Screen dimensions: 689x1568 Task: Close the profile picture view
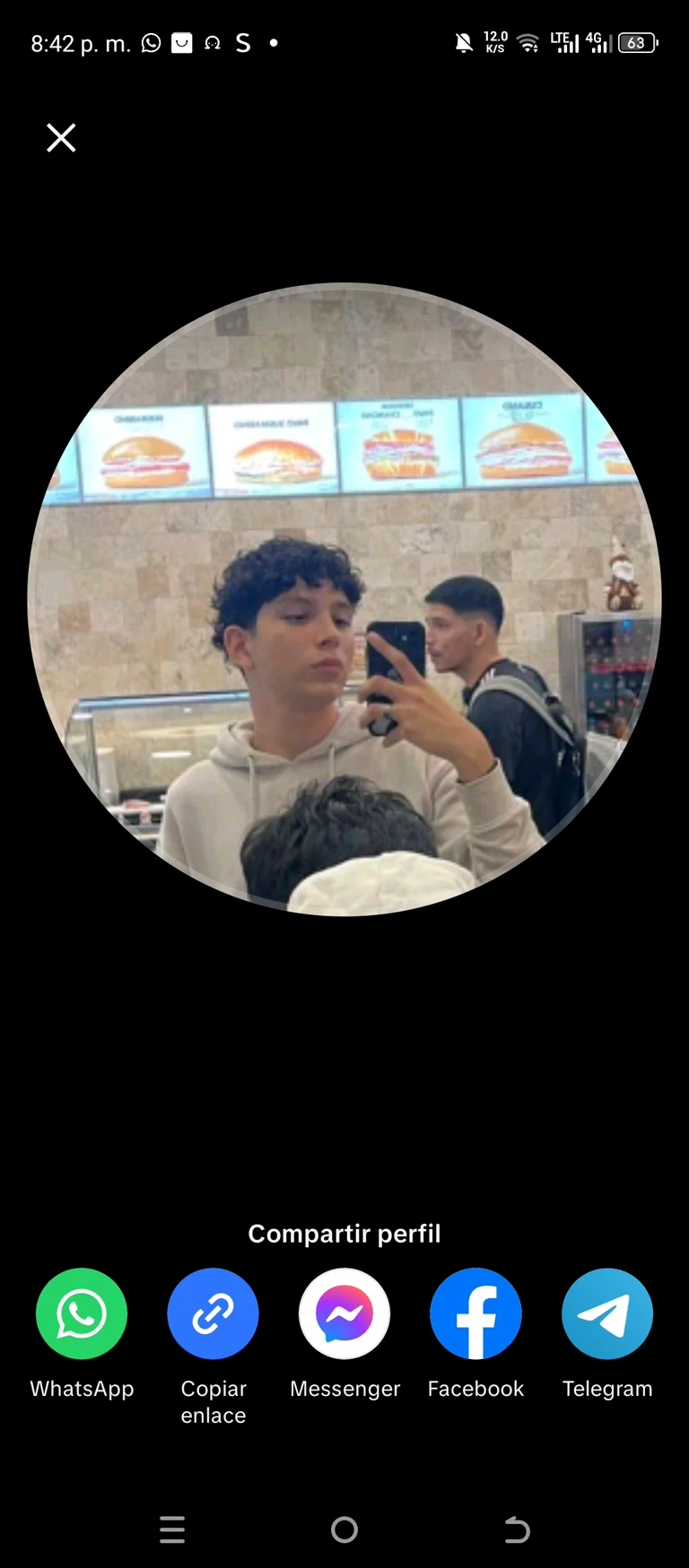click(x=61, y=138)
